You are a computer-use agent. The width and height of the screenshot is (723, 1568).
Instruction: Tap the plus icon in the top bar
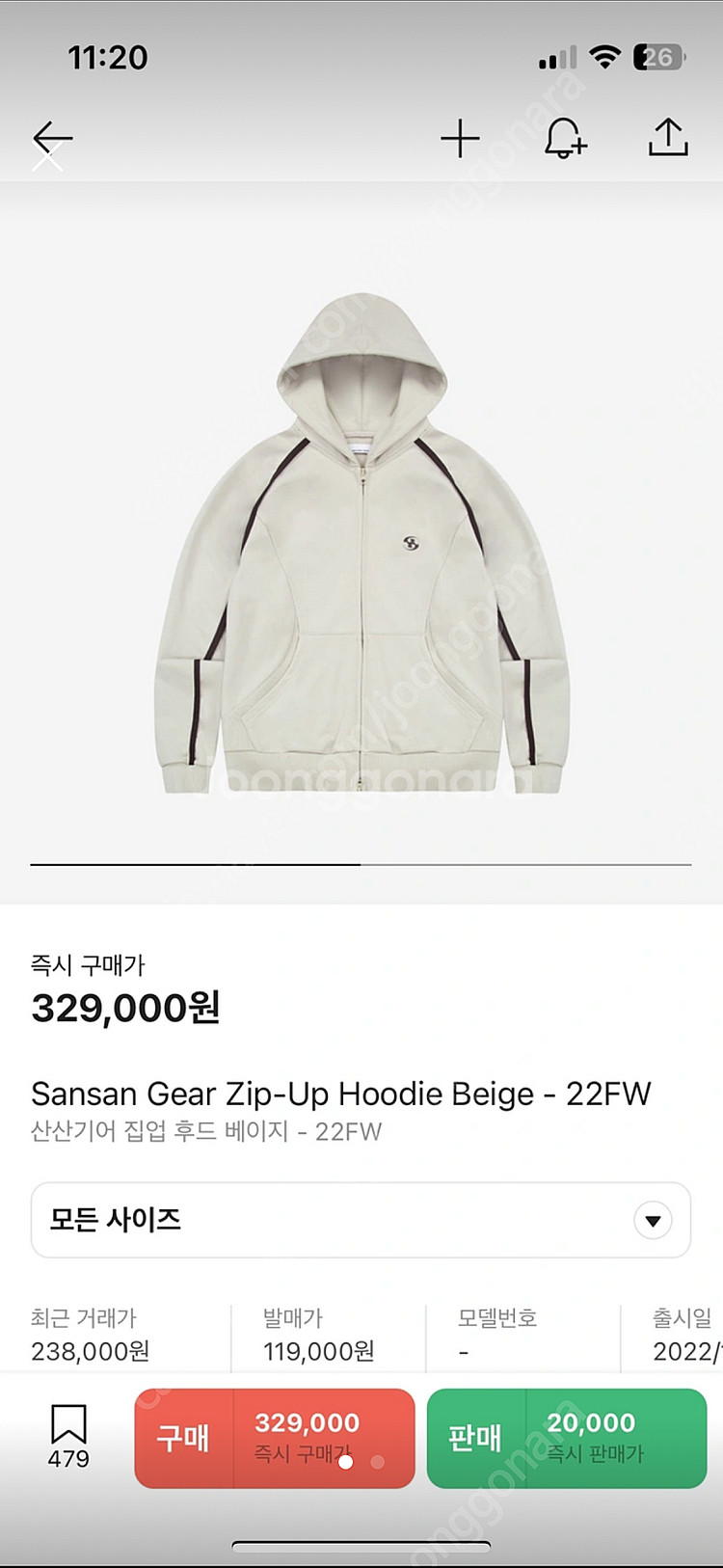tap(460, 139)
